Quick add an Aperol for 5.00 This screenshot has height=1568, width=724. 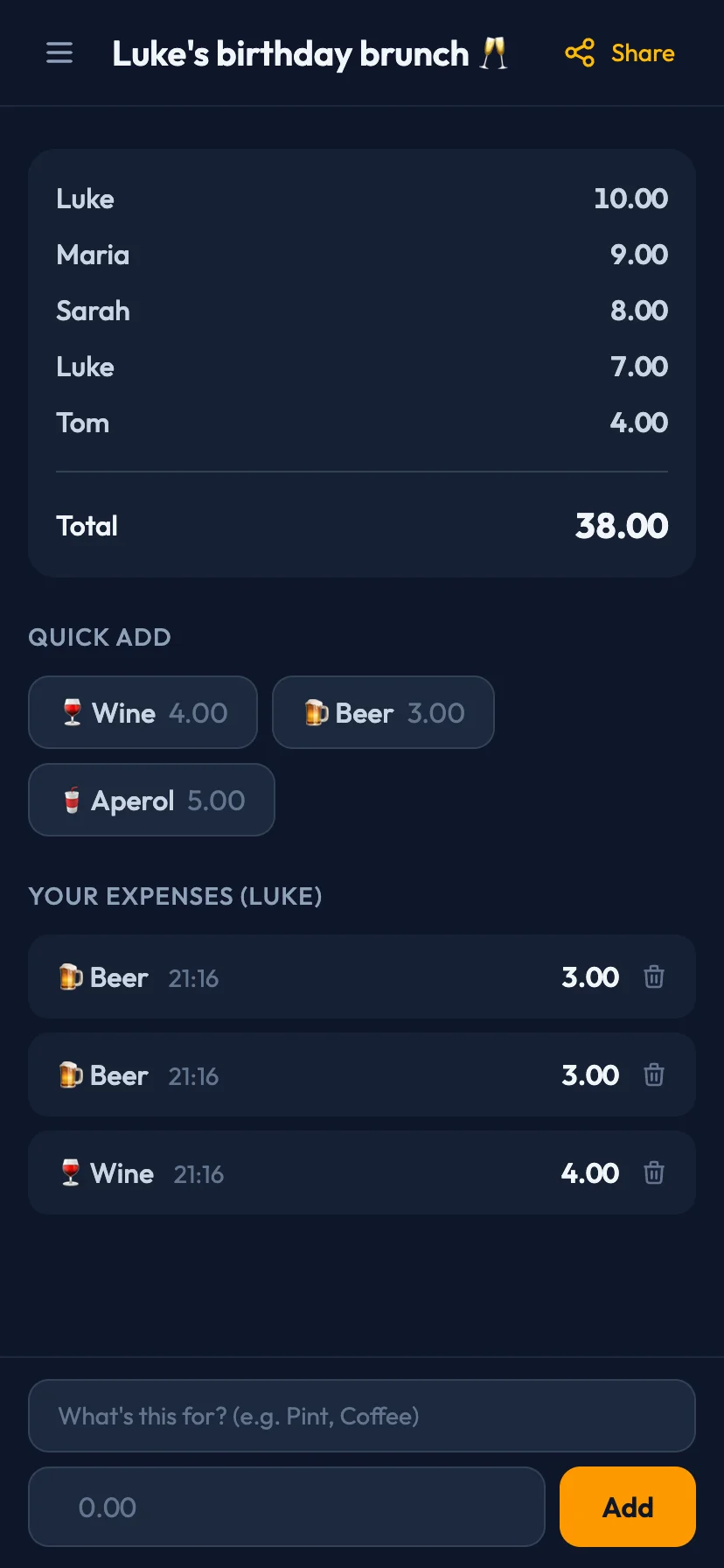[x=151, y=800]
